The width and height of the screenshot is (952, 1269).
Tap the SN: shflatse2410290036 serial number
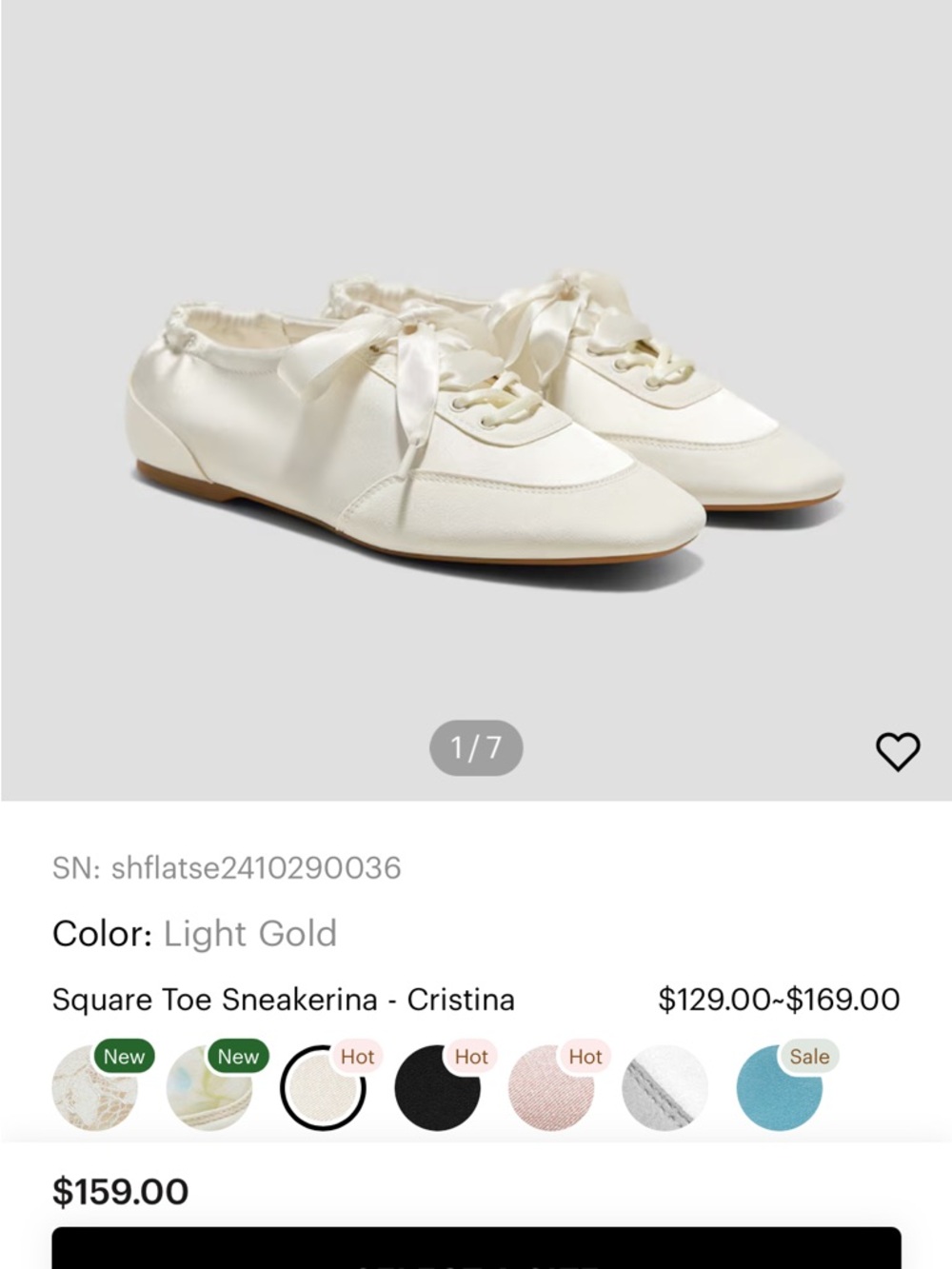click(x=226, y=867)
